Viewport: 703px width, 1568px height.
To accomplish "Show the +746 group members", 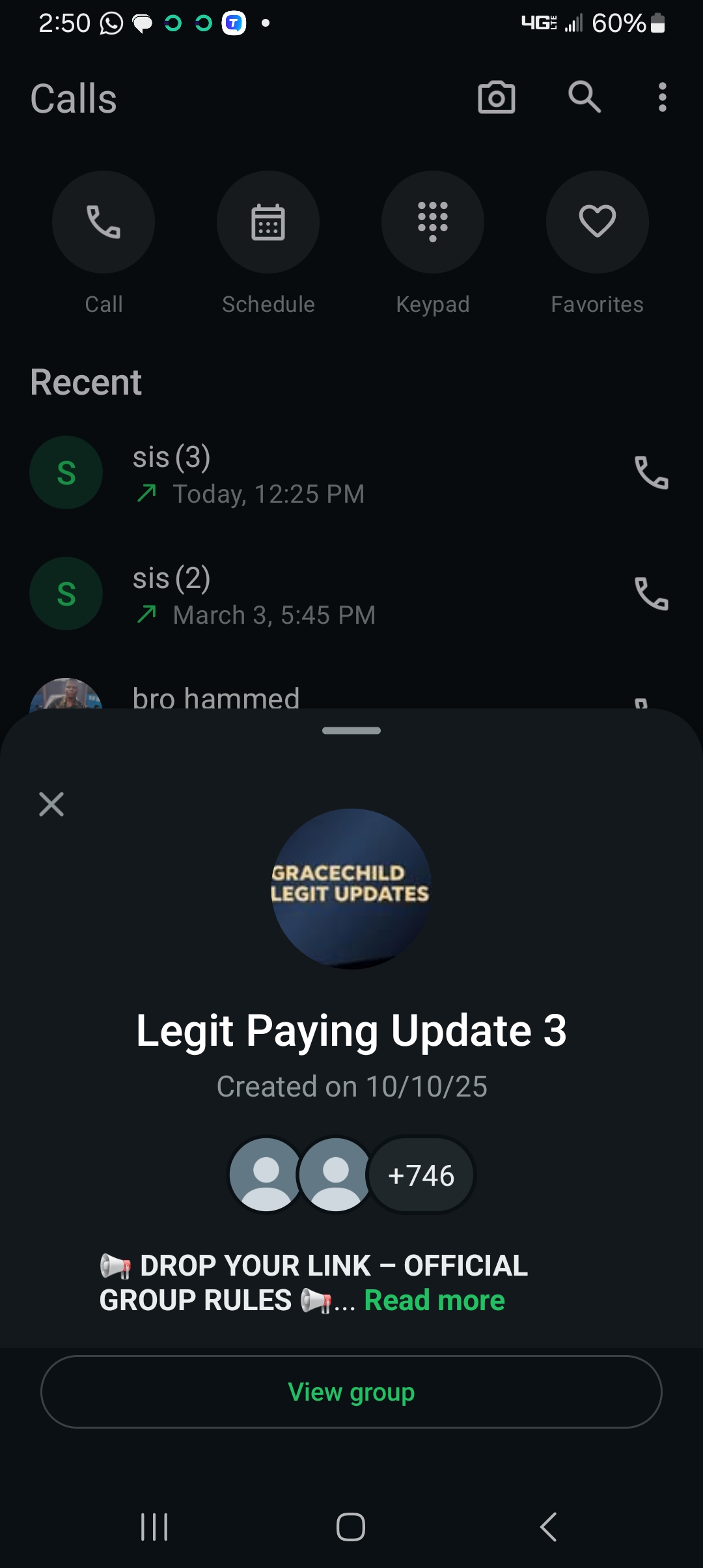I will [421, 1175].
